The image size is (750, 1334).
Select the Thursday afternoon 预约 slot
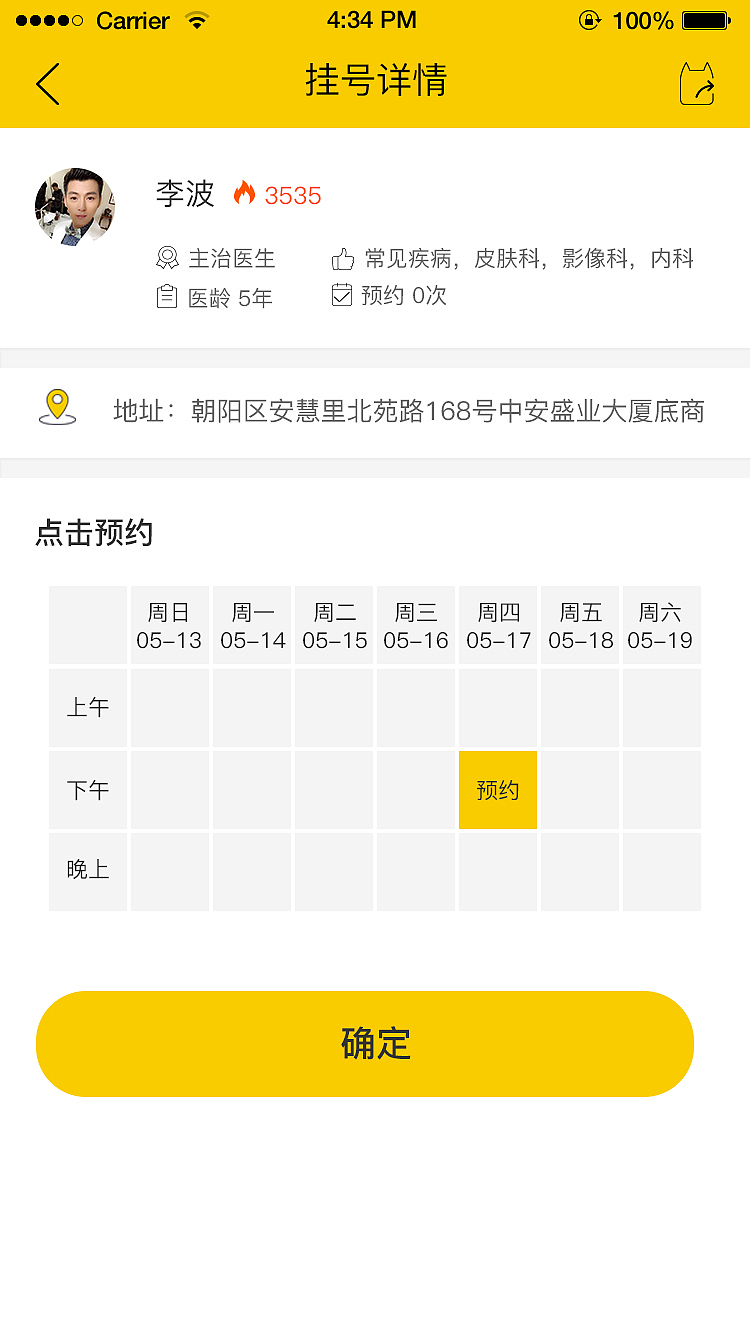click(x=497, y=790)
